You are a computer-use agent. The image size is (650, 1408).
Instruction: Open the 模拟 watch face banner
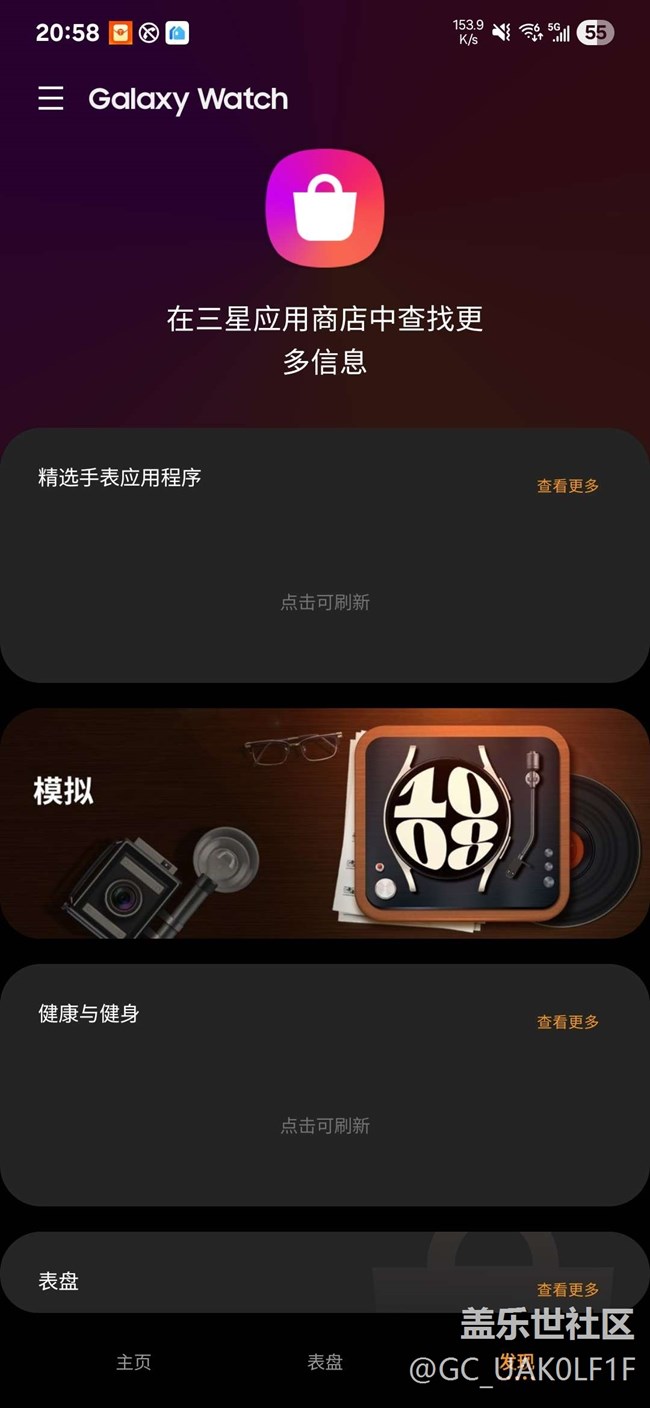(x=325, y=823)
